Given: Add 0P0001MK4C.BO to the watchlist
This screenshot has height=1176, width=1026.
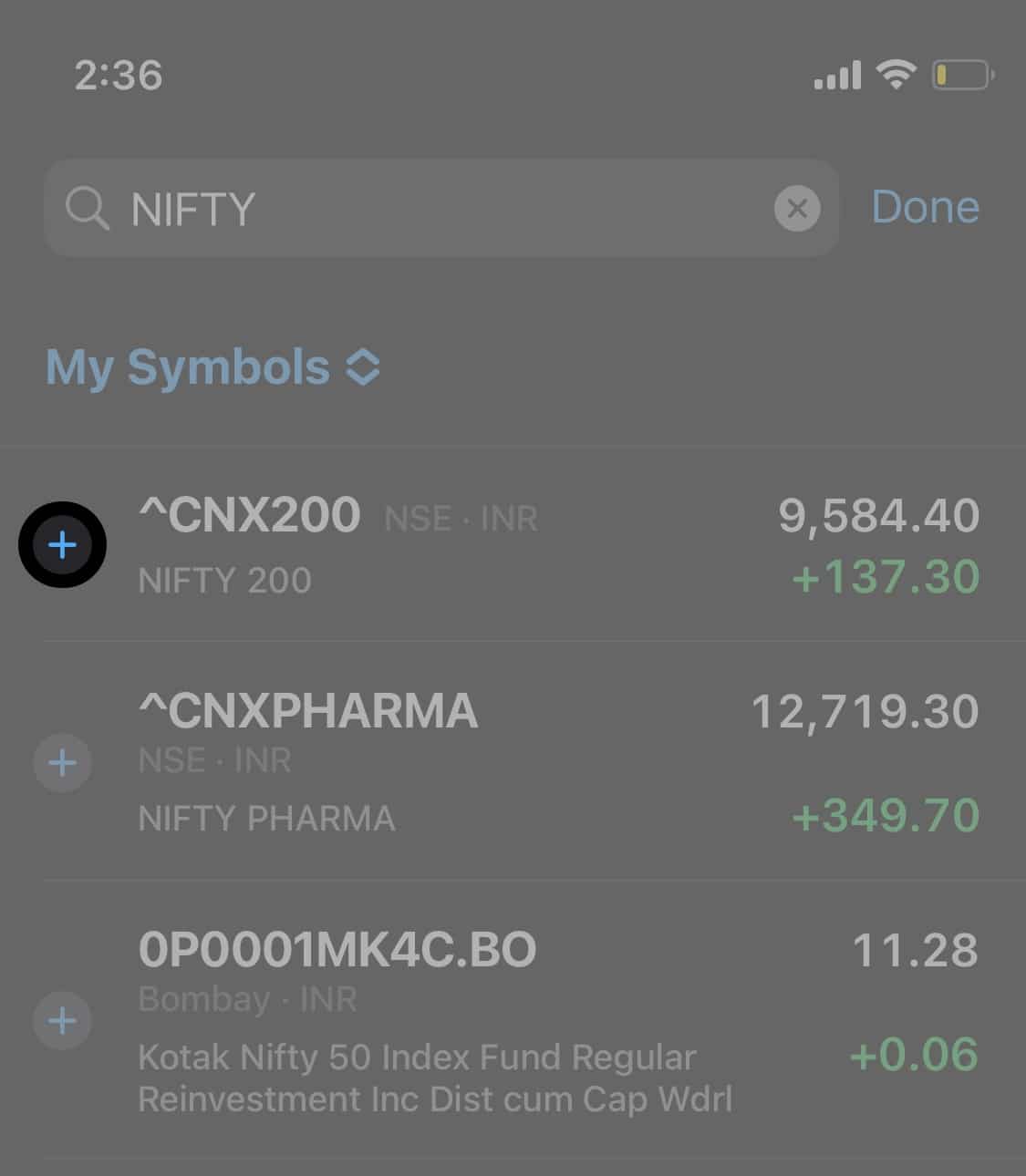Looking at the screenshot, I should 62,1020.
